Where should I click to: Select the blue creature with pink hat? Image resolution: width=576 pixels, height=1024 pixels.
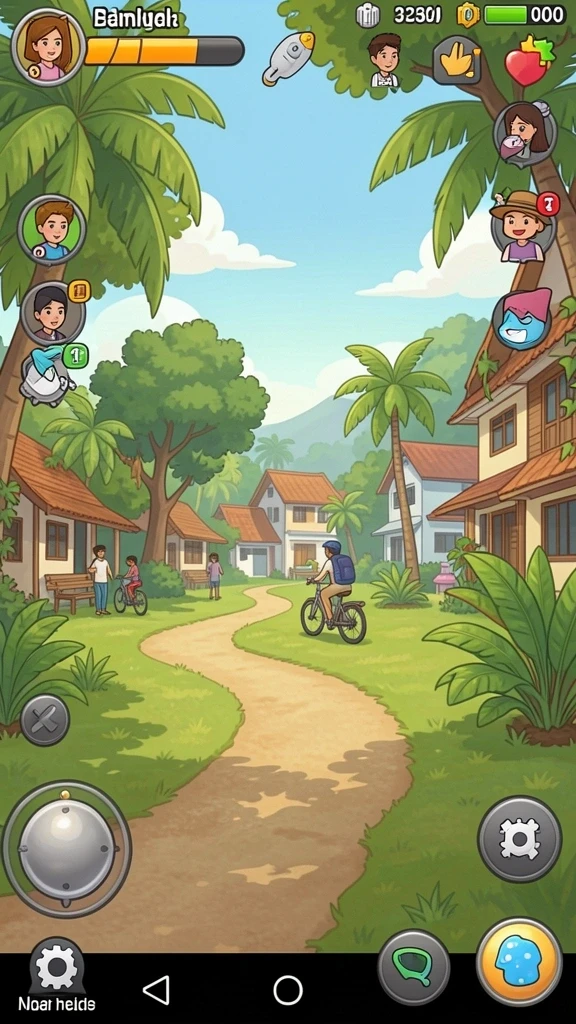click(522, 320)
